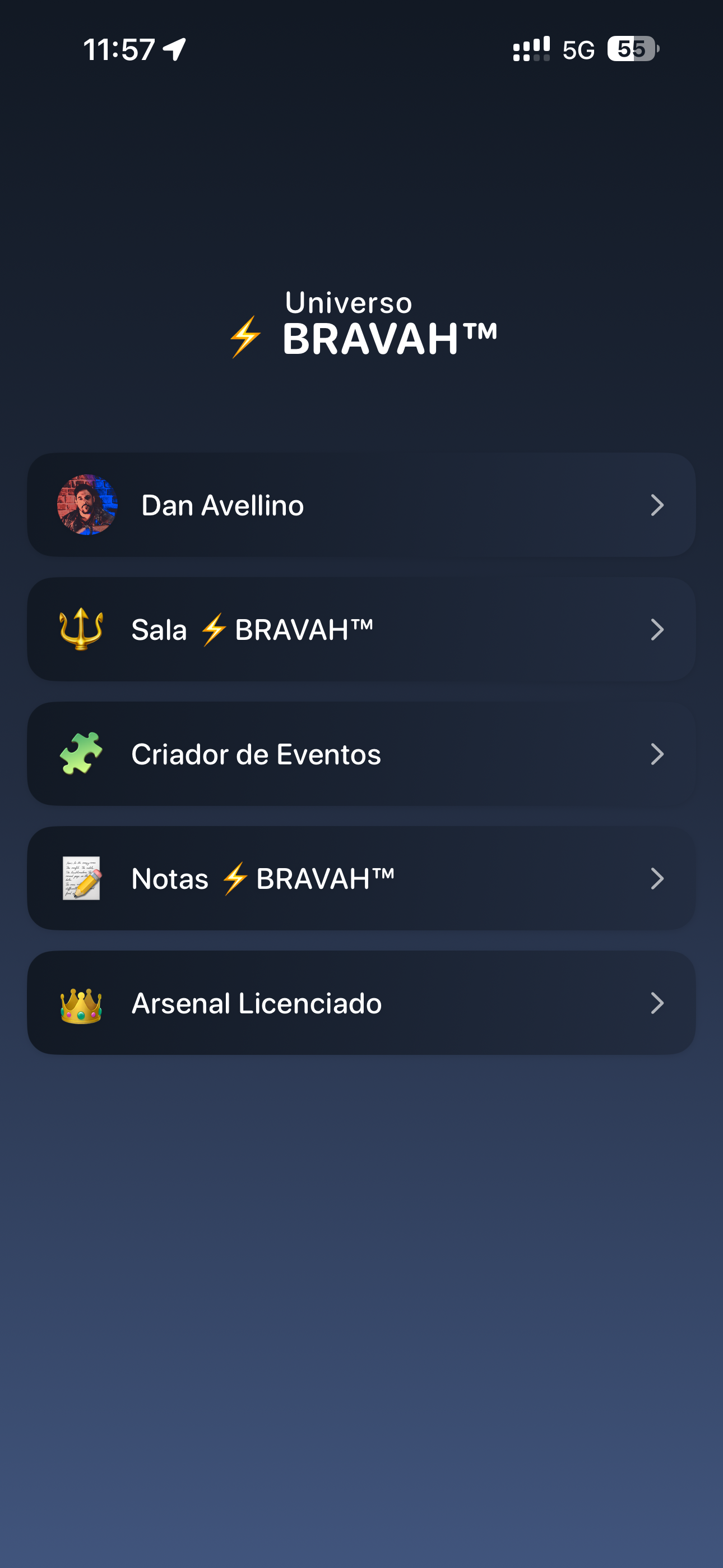Go to Notas BRAVAH™
Screen dimensions: 723x1568
(x=361, y=878)
